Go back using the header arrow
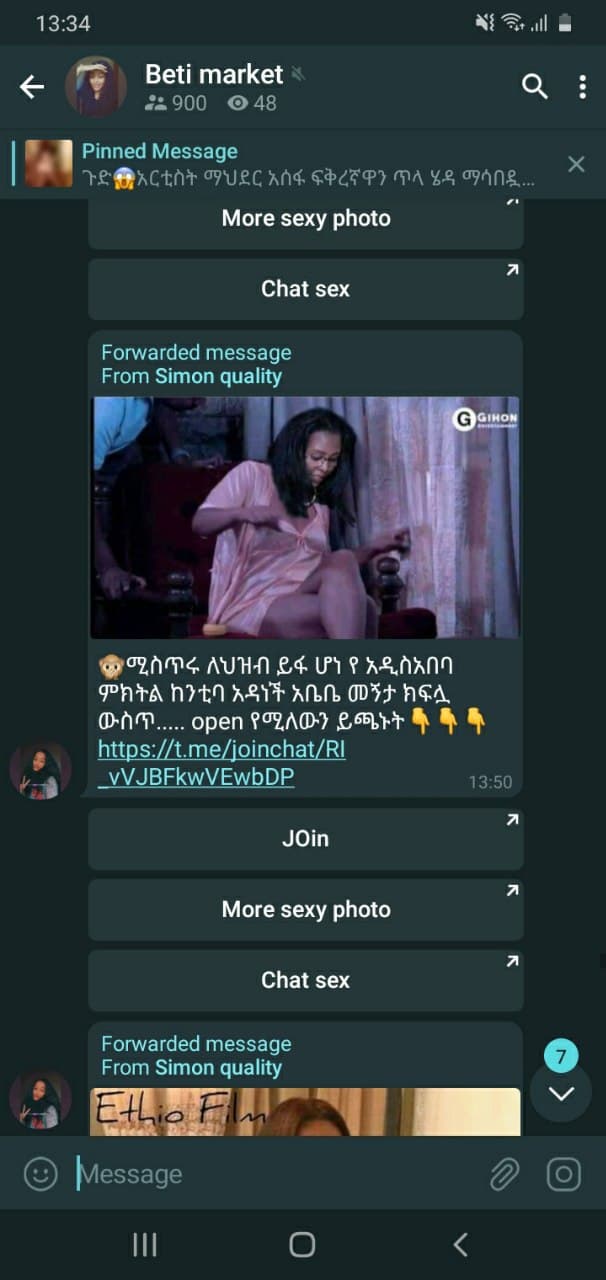 tap(32, 87)
